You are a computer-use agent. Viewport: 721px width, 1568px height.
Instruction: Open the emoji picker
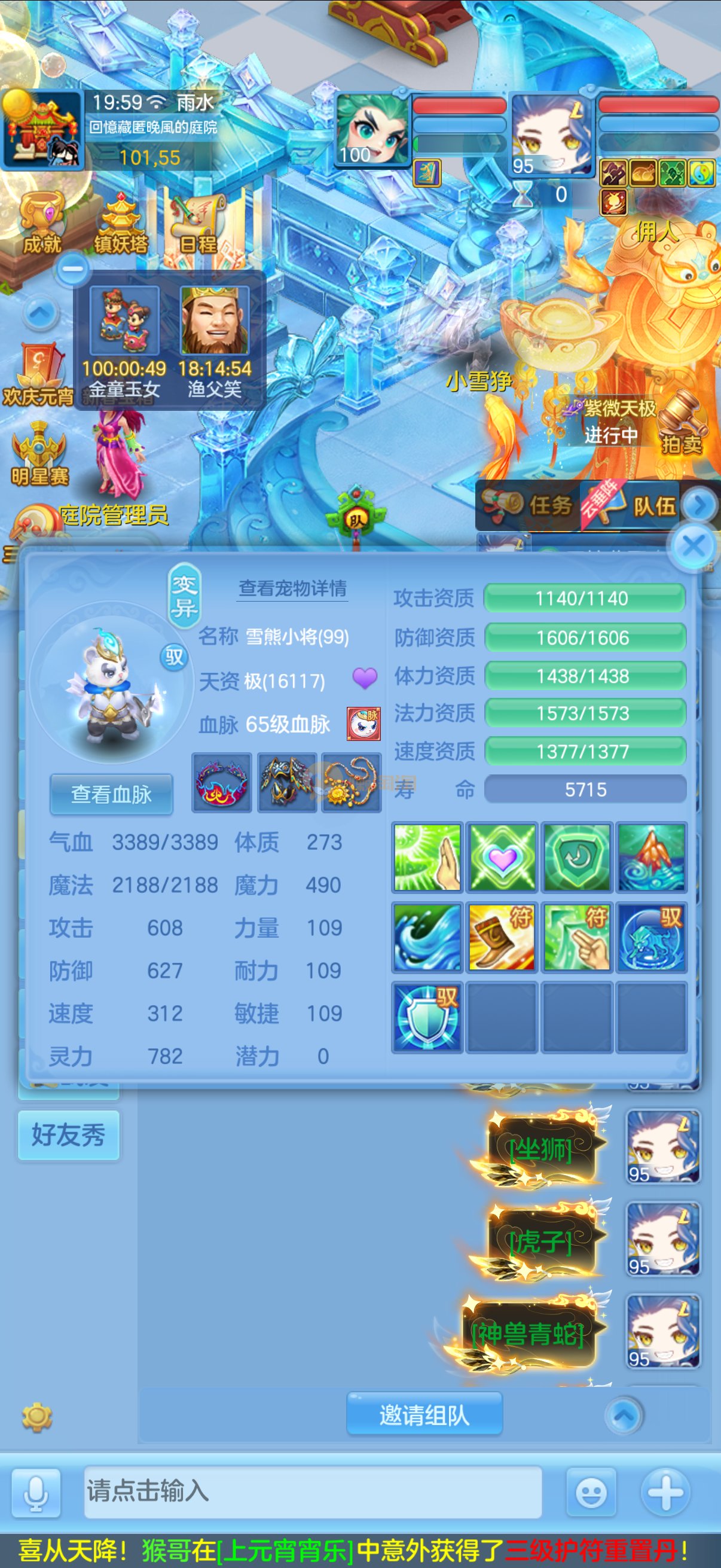(x=590, y=1492)
